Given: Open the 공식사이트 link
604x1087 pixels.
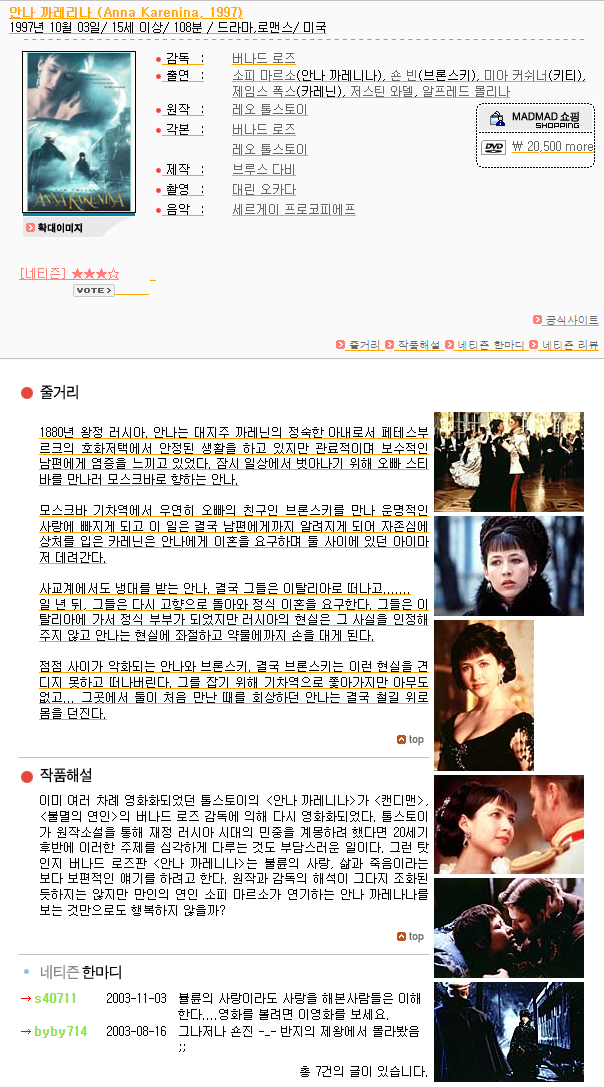Looking at the screenshot, I should [x=570, y=320].
